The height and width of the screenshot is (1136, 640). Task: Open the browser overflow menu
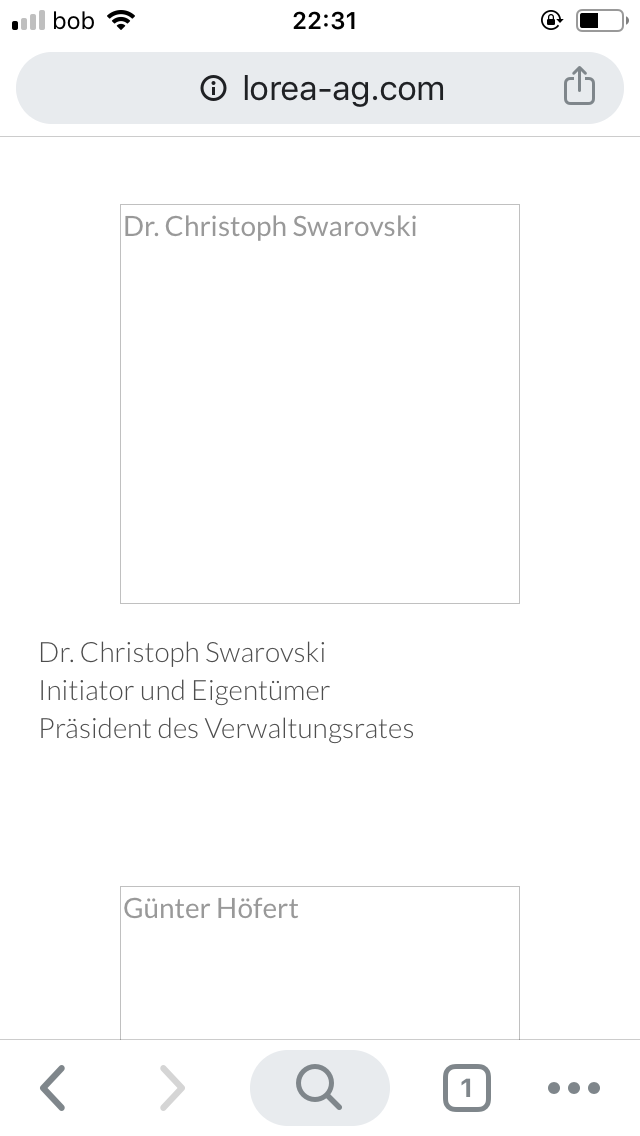574,1087
